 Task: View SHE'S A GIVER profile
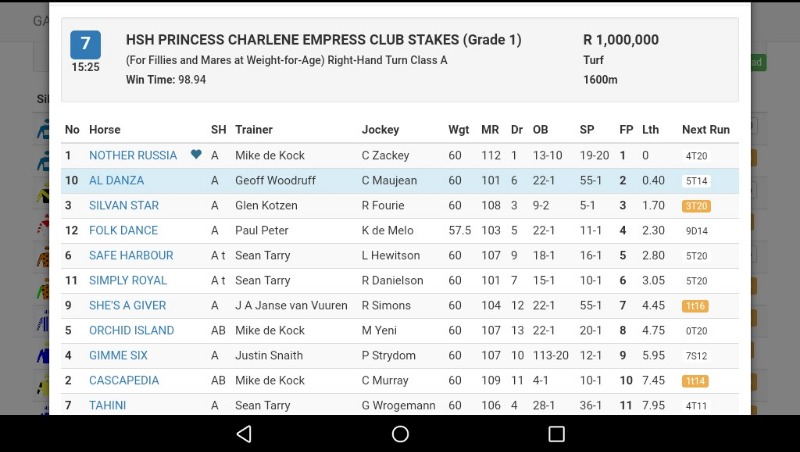(x=127, y=306)
